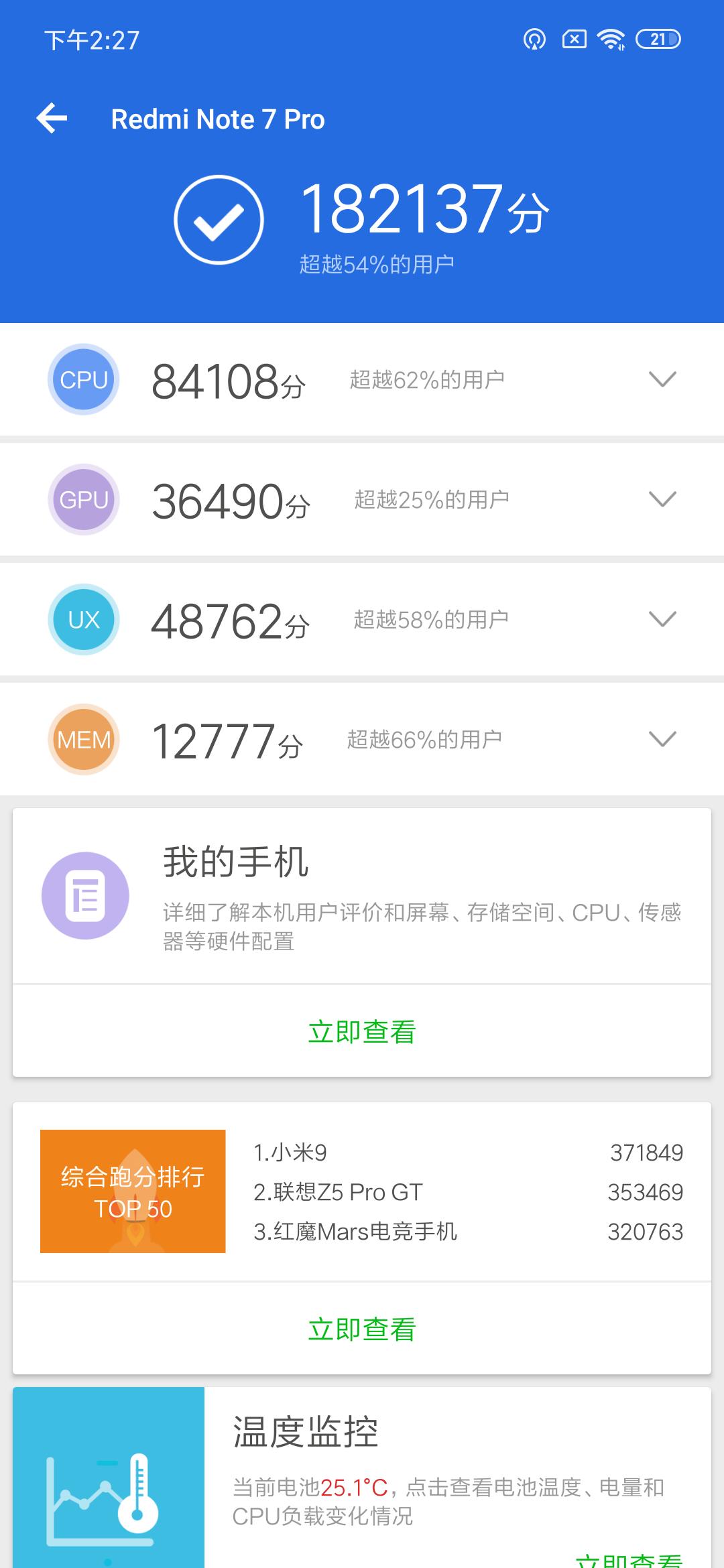This screenshot has height=1568, width=724.
Task: Open 我的手机 device info icon
Action: point(84,896)
